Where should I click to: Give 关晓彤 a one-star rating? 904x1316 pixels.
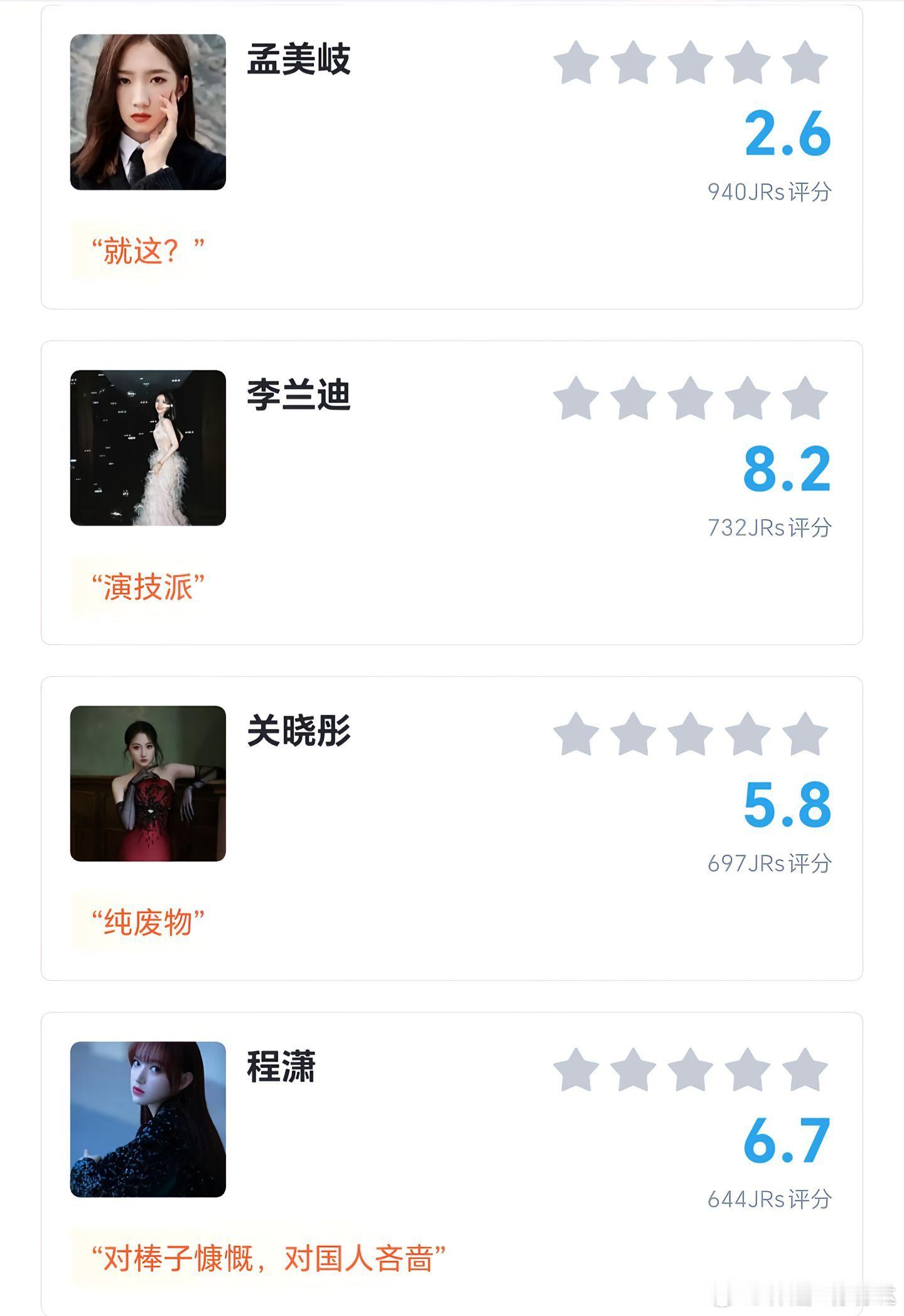click(x=576, y=735)
